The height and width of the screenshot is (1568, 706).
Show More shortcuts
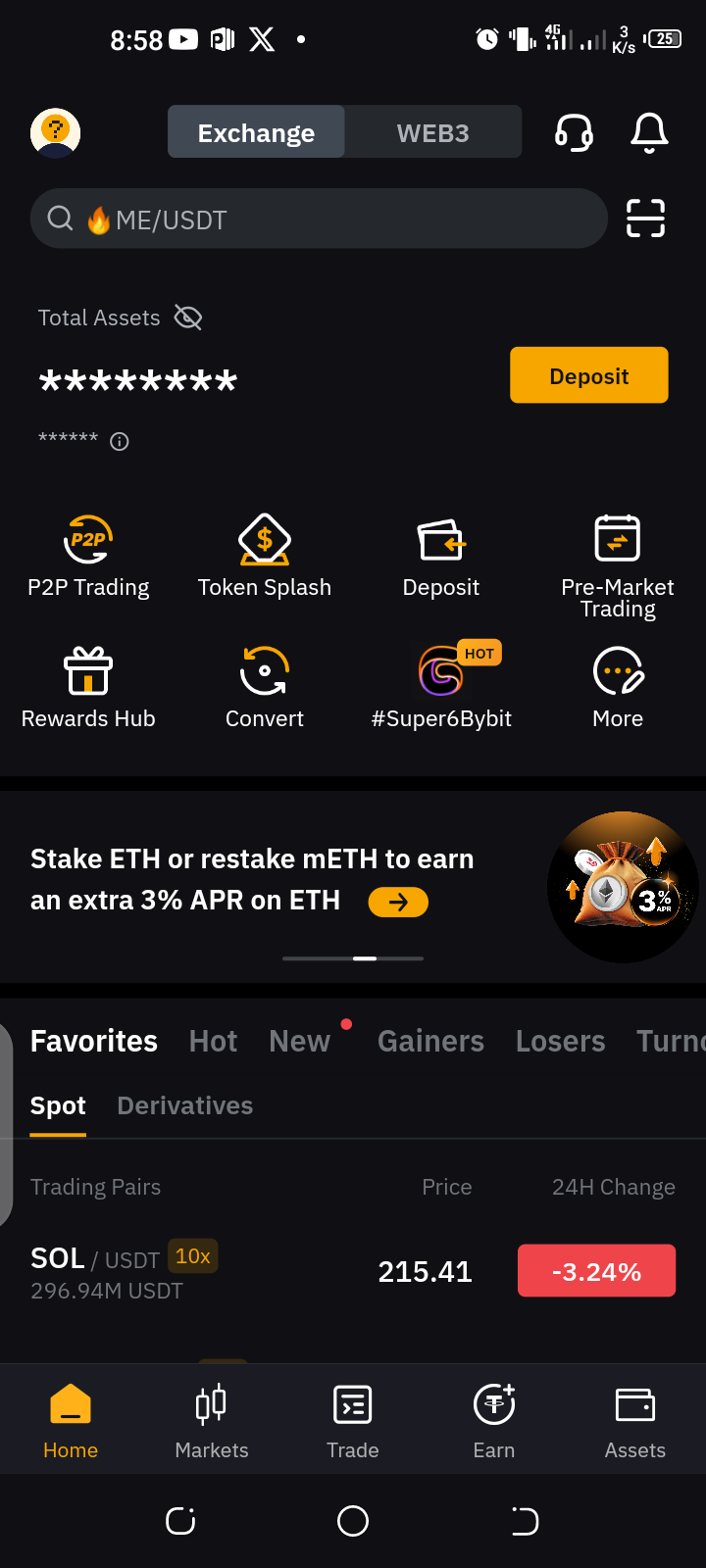coord(618,688)
